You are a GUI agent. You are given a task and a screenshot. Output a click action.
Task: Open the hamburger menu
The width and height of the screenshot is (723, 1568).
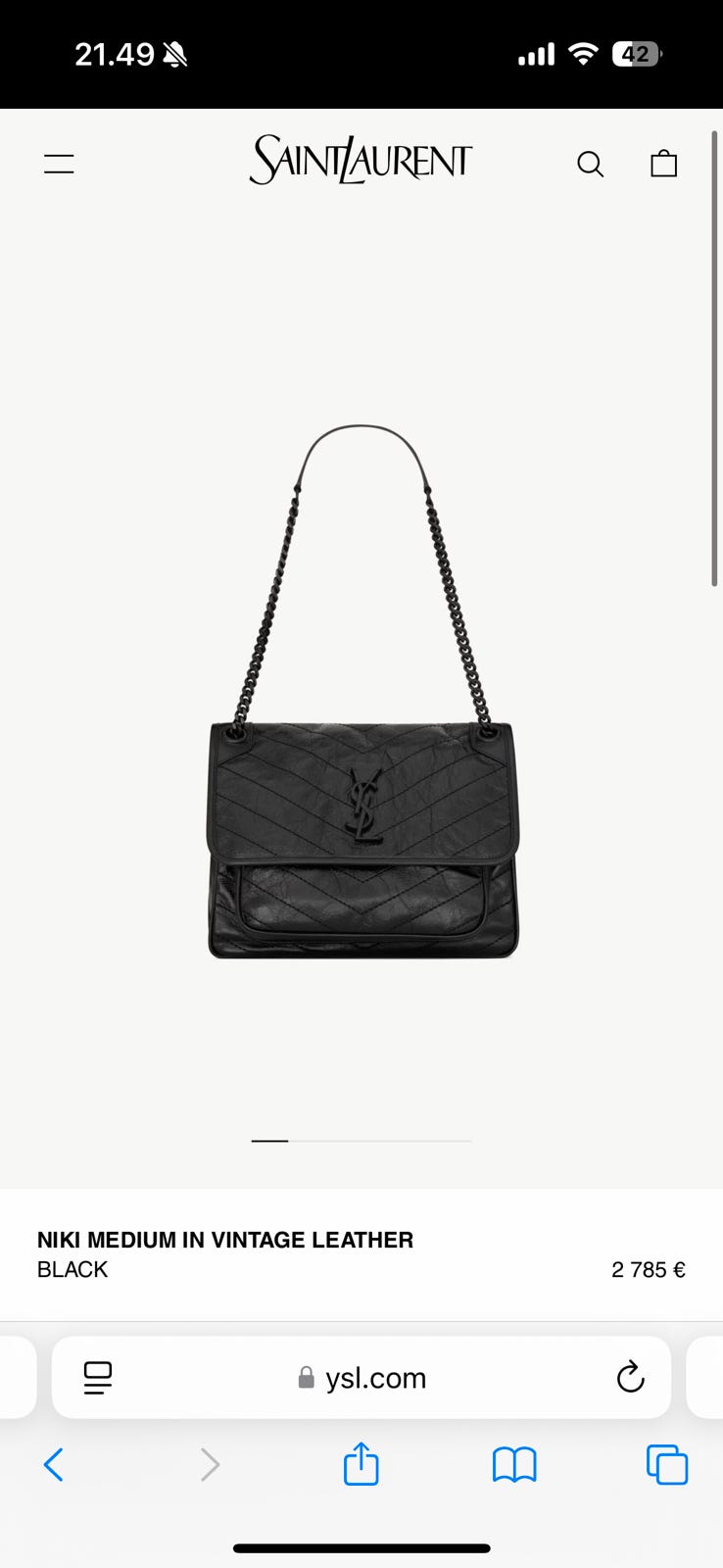tap(59, 164)
